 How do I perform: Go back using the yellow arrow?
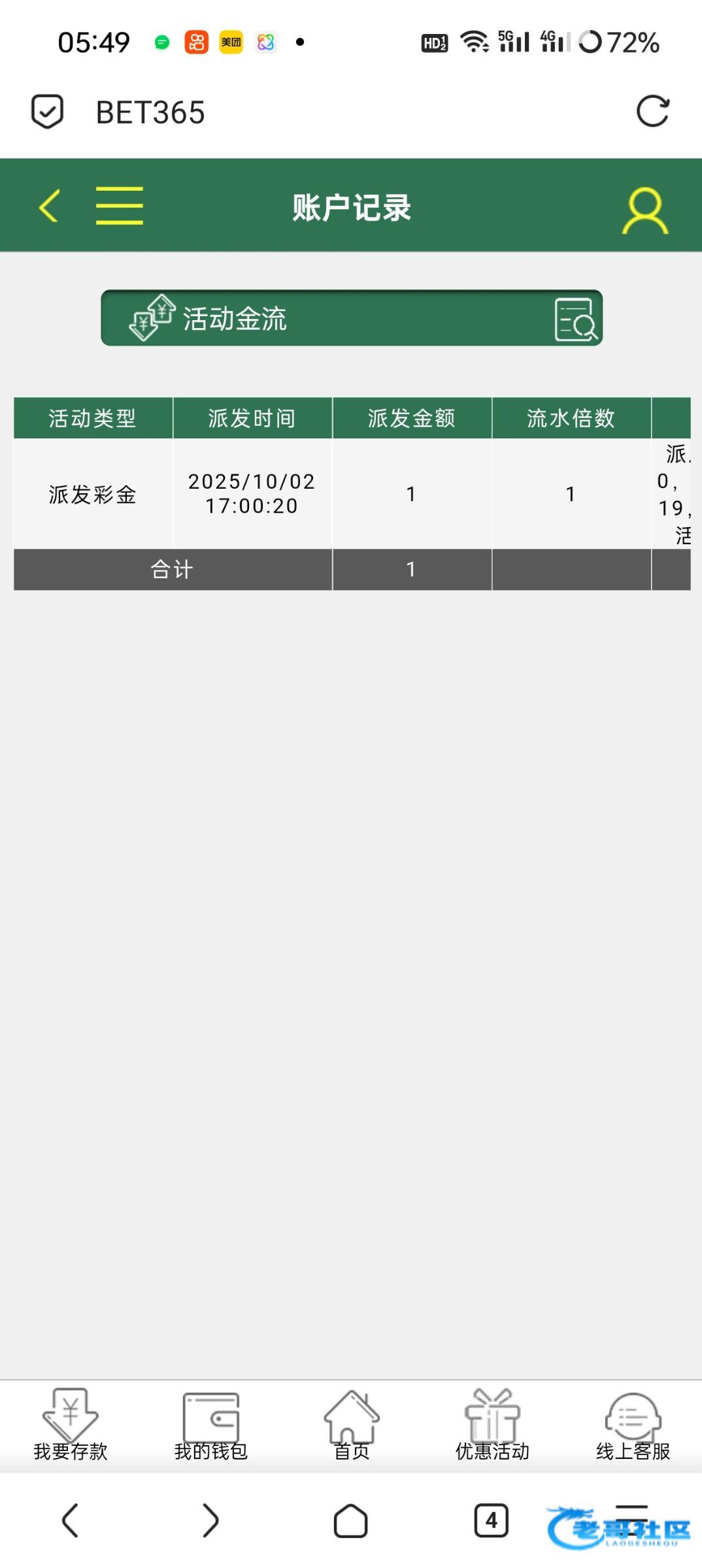pyautogui.click(x=50, y=206)
